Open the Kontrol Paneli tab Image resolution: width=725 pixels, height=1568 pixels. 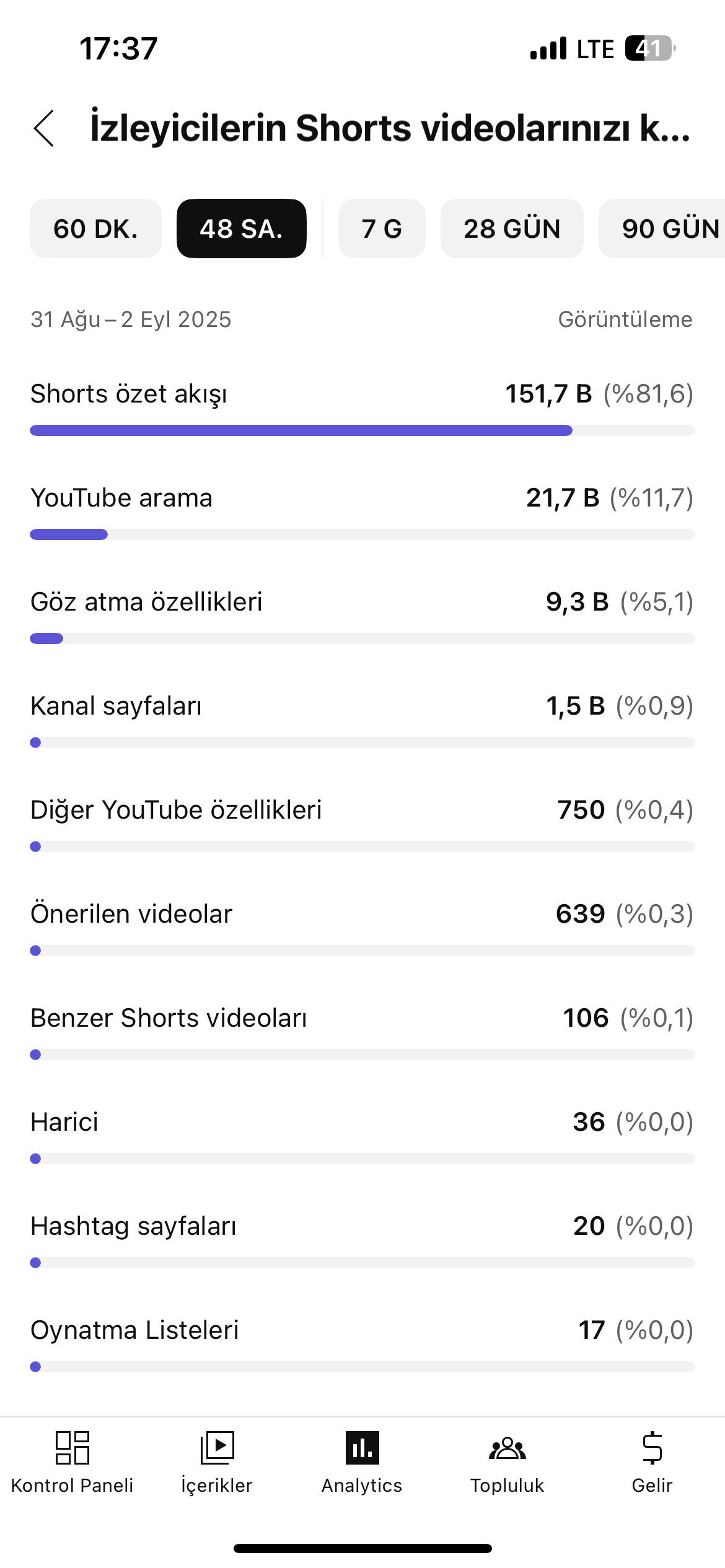point(72,1463)
